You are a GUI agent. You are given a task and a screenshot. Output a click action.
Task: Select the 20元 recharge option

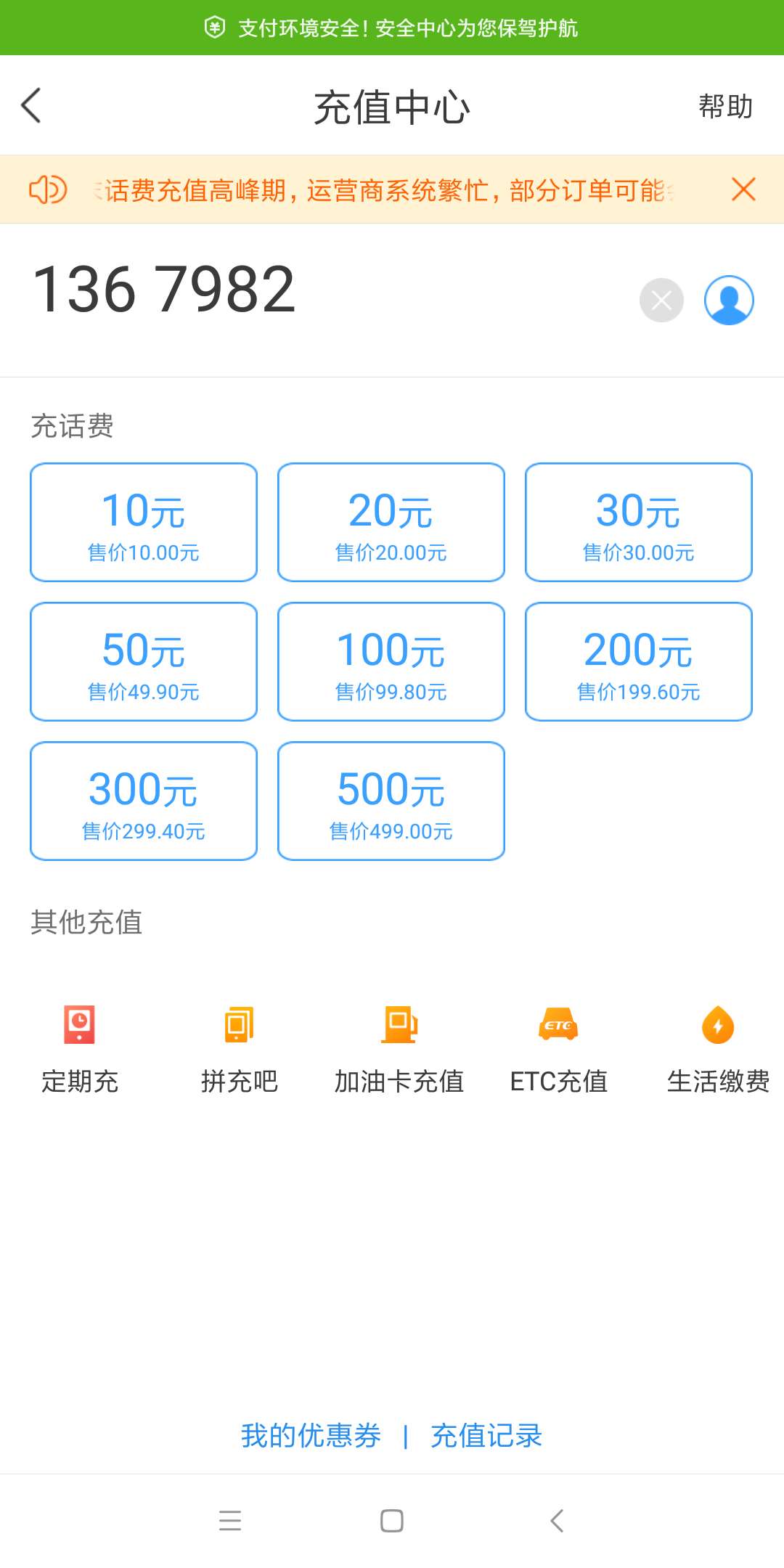(x=391, y=522)
